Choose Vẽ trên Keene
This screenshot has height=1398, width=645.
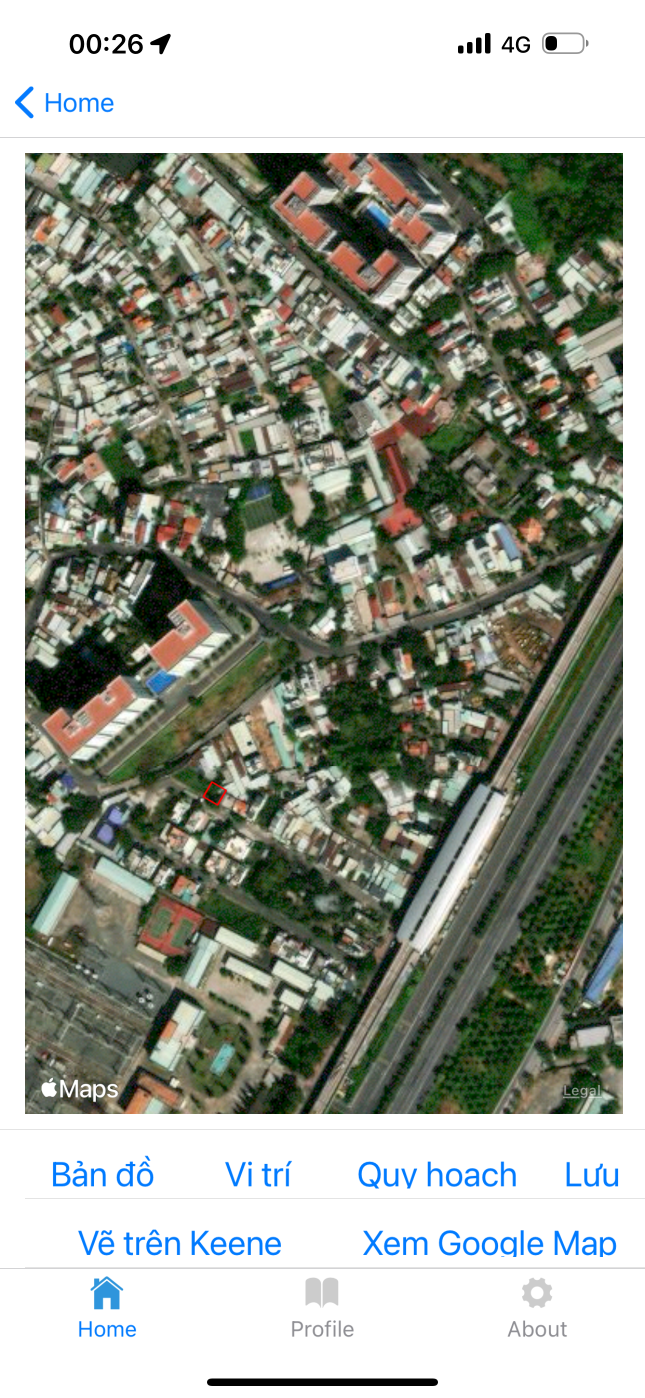(x=180, y=1243)
